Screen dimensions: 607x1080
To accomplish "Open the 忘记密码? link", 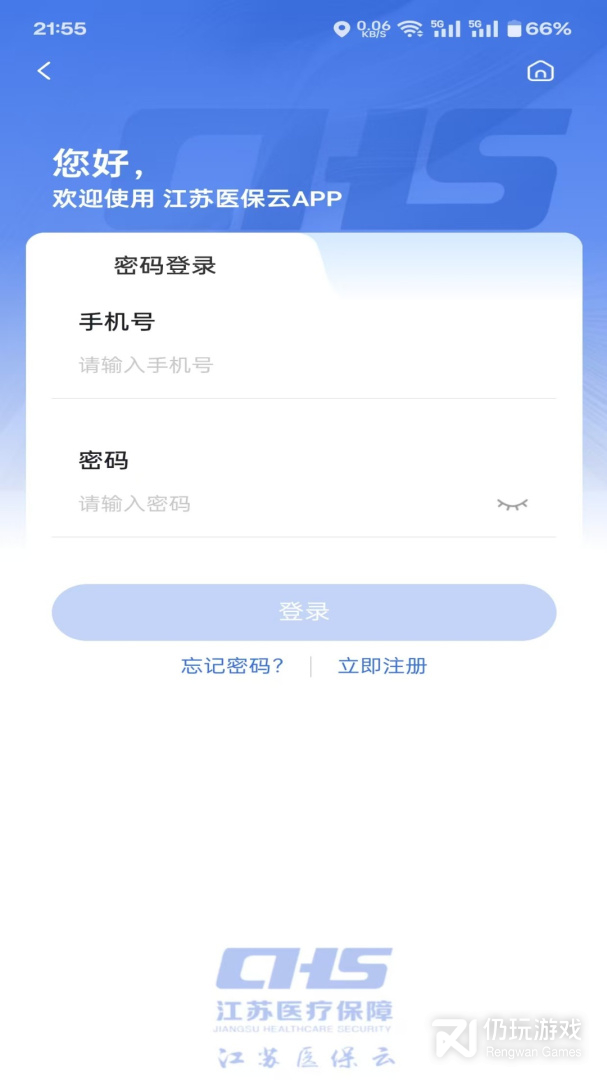I will (x=233, y=666).
